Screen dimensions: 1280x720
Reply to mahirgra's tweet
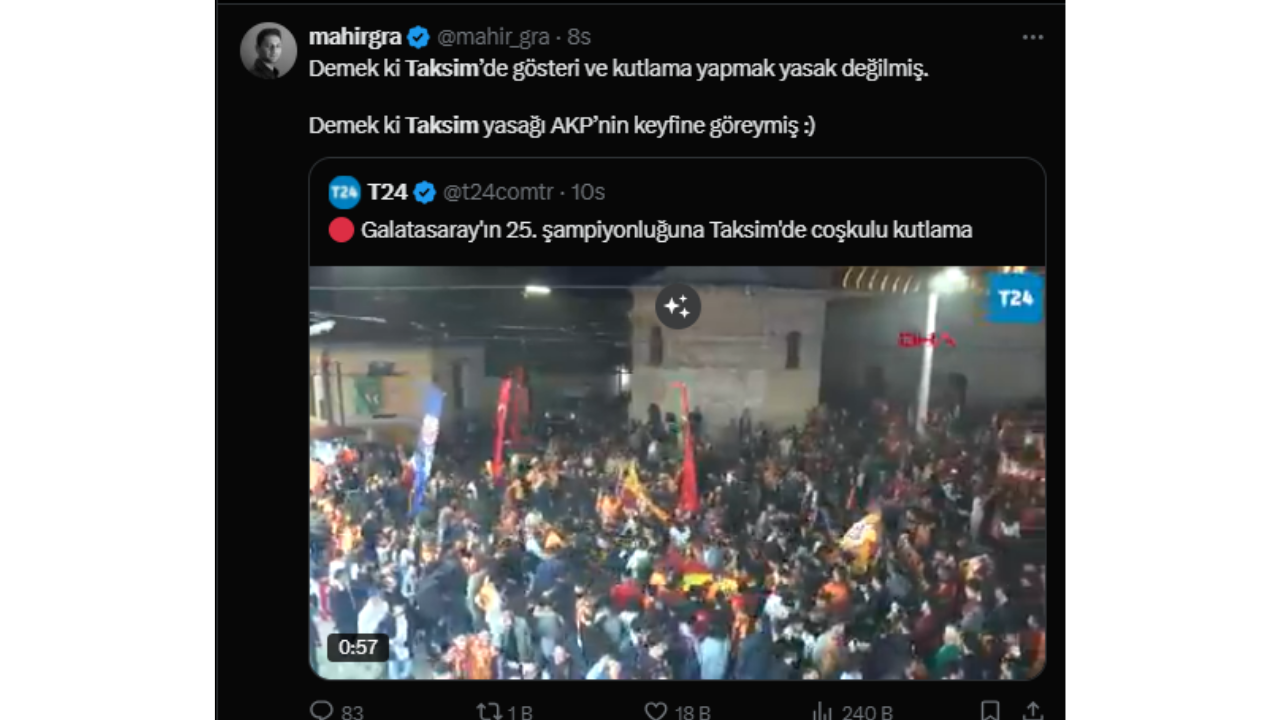(x=322, y=710)
